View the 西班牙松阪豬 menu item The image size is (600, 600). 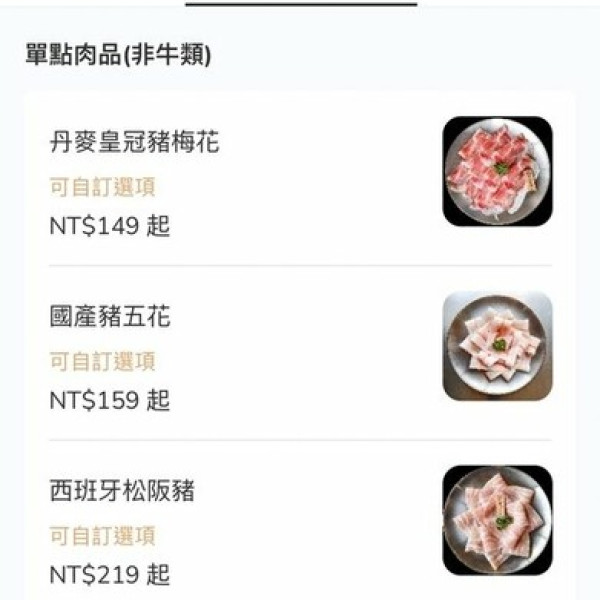pyautogui.click(x=122, y=492)
